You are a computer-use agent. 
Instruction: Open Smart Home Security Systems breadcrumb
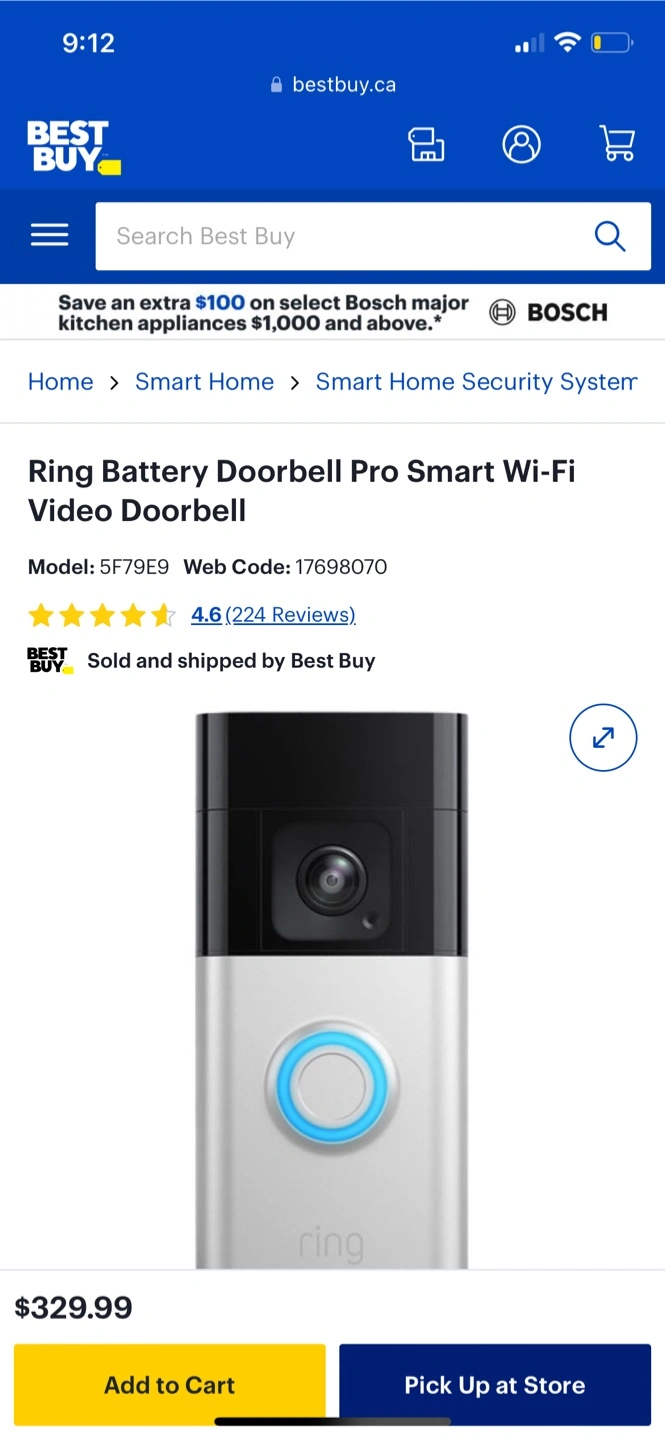[x=476, y=382]
